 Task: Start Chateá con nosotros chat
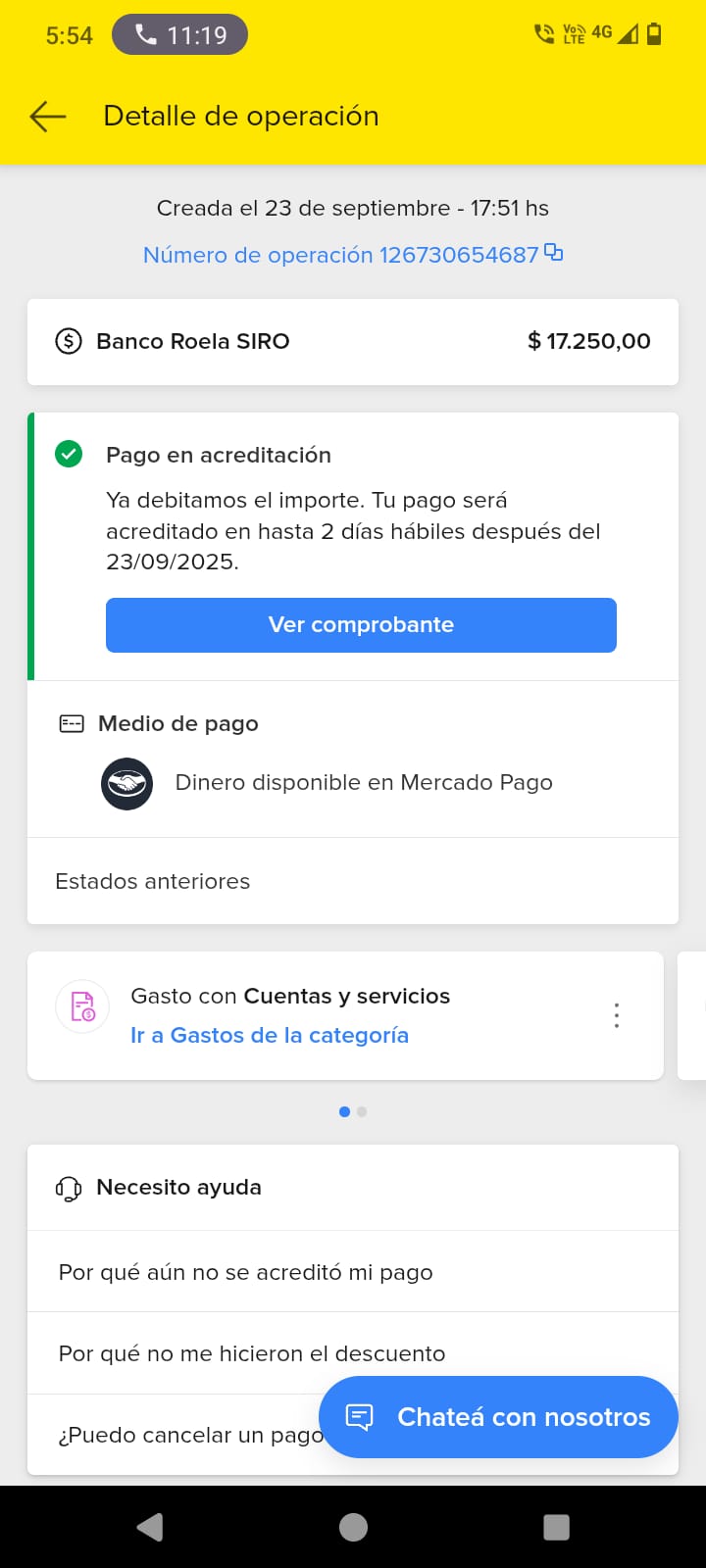[x=498, y=1417]
